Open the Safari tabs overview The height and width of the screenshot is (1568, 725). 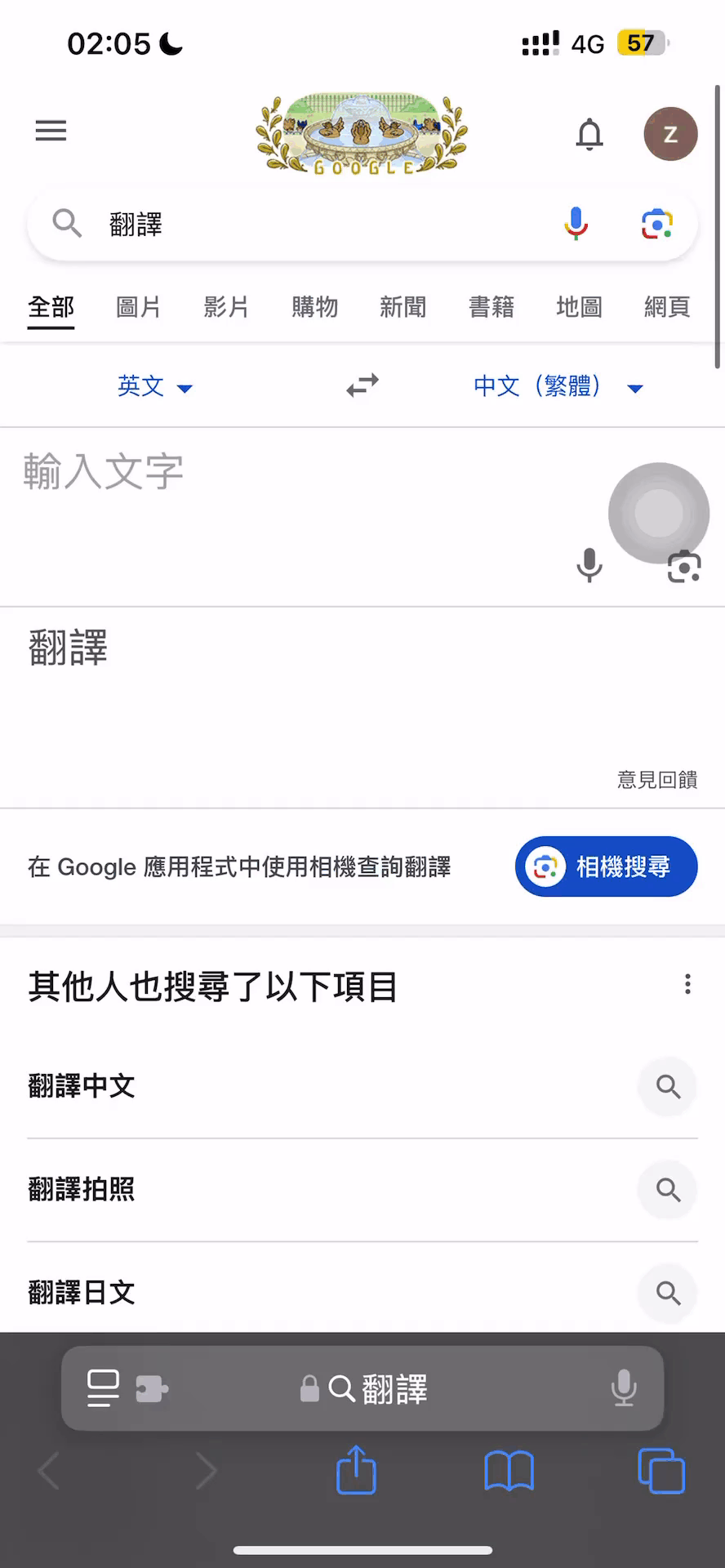point(661,1471)
